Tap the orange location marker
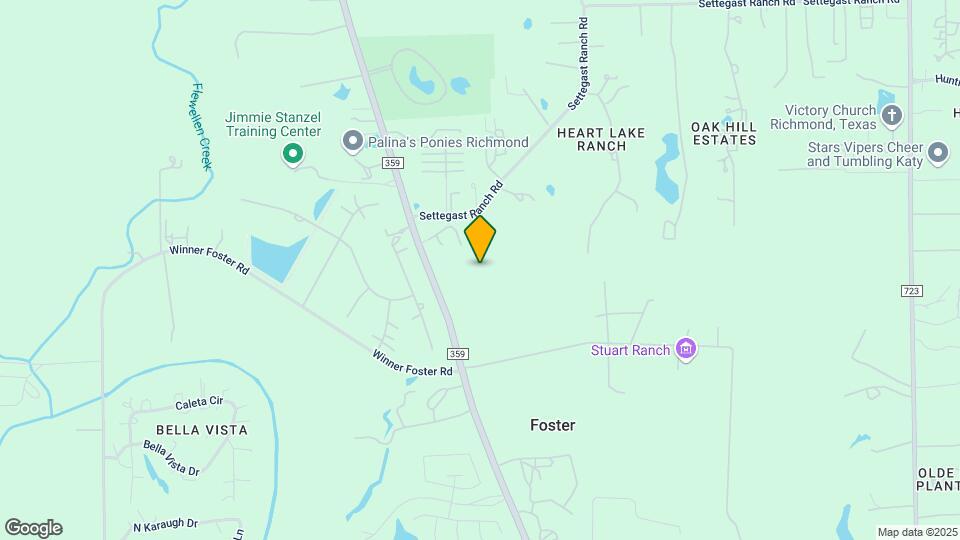This screenshot has height=540, width=960. [x=480, y=238]
